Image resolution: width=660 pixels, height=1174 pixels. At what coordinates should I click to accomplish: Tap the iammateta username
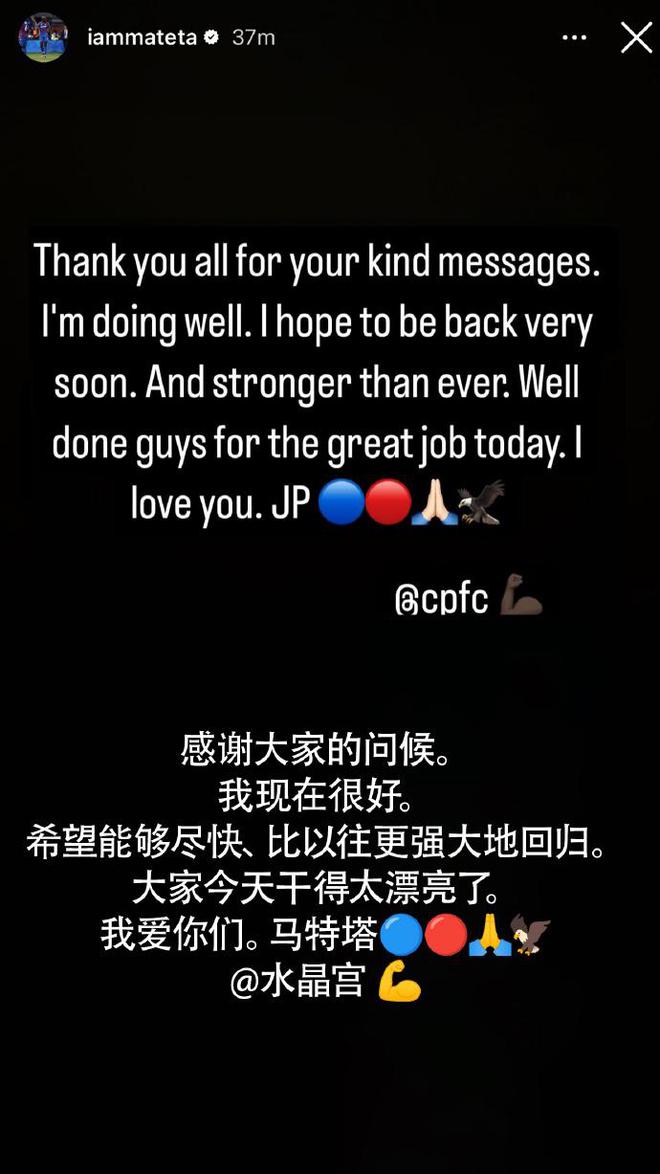(142, 38)
